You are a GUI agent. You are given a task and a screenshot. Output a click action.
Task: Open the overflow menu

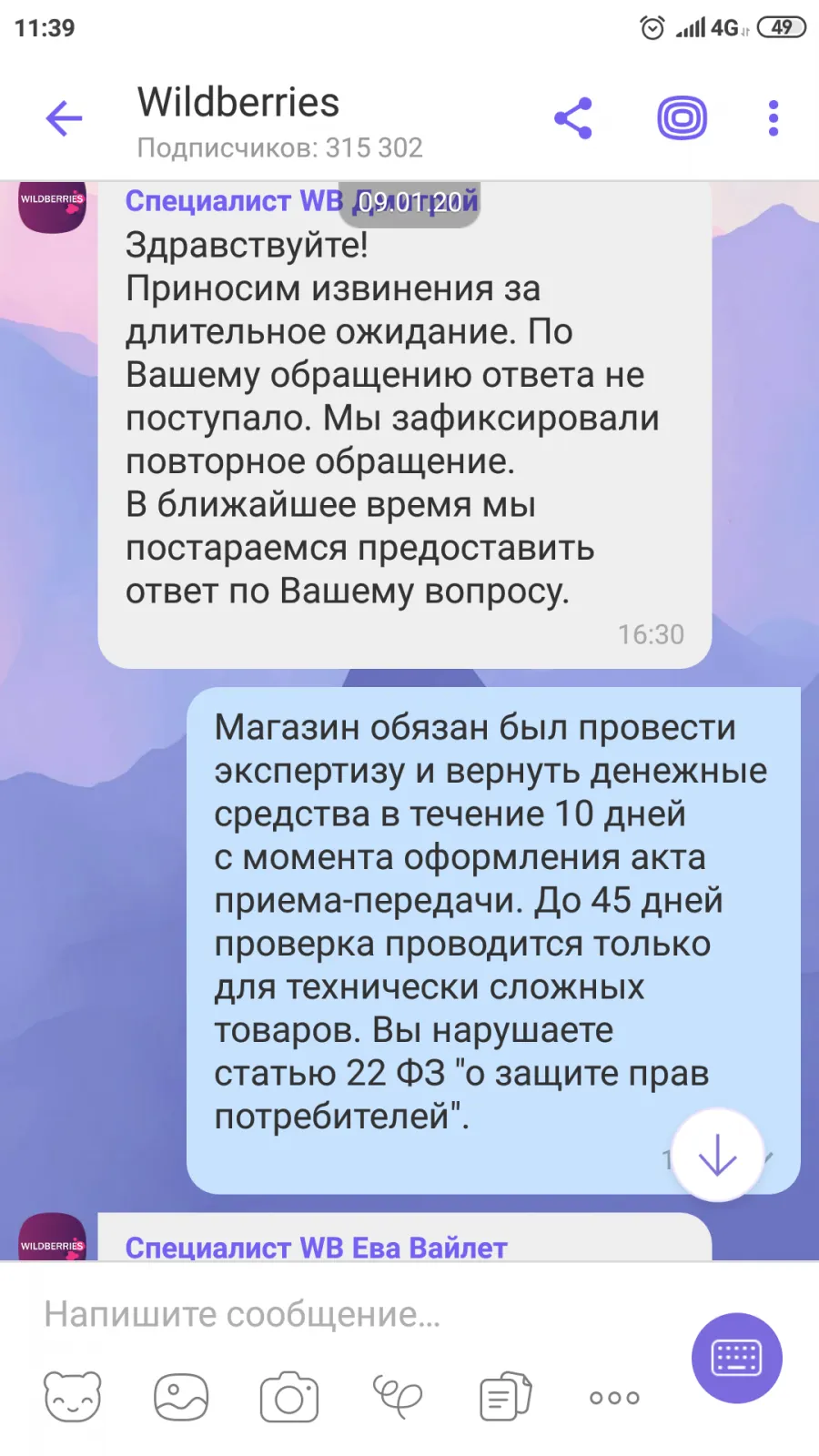coord(773,118)
